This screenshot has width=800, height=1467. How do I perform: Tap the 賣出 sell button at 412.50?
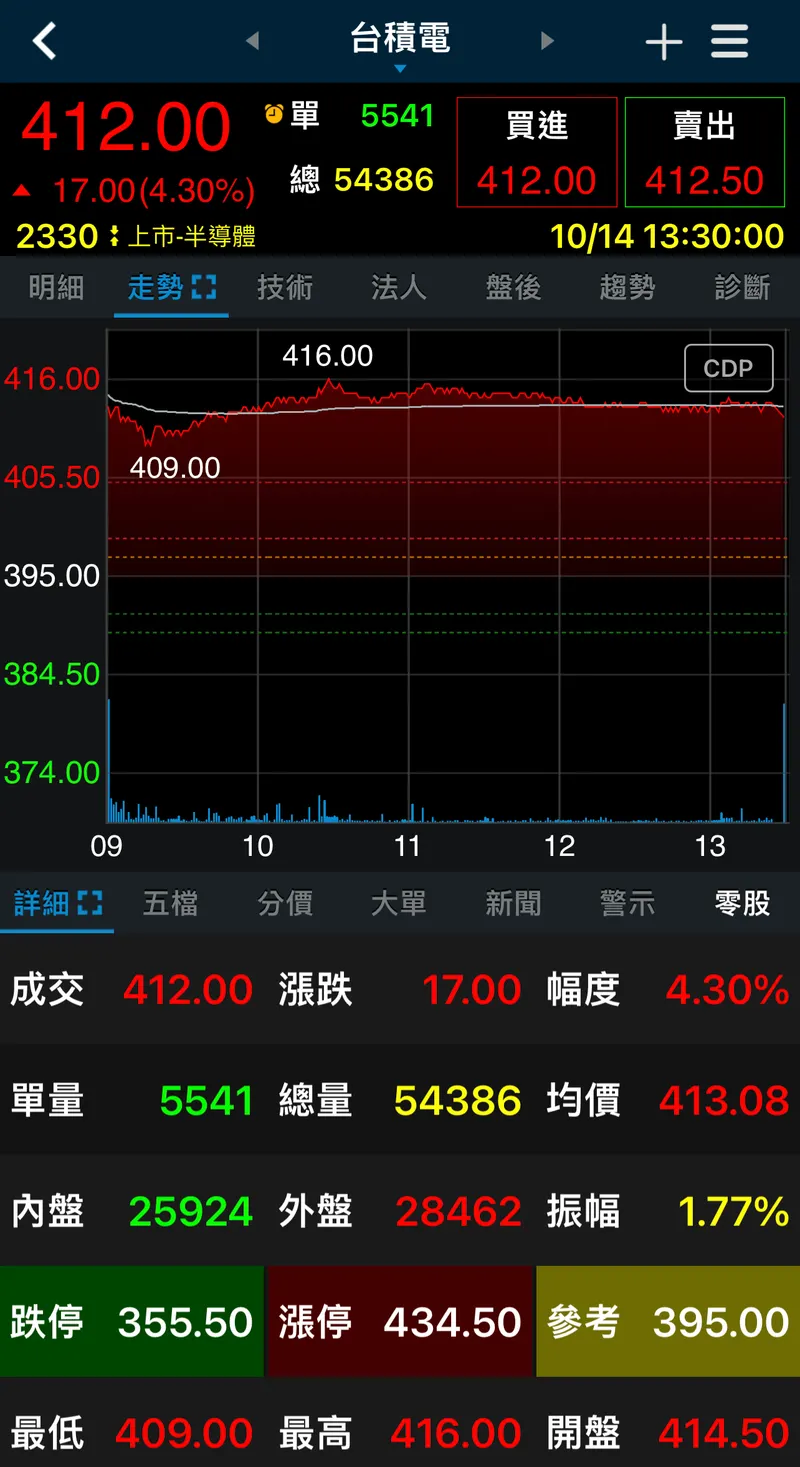pyautogui.click(x=705, y=152)
